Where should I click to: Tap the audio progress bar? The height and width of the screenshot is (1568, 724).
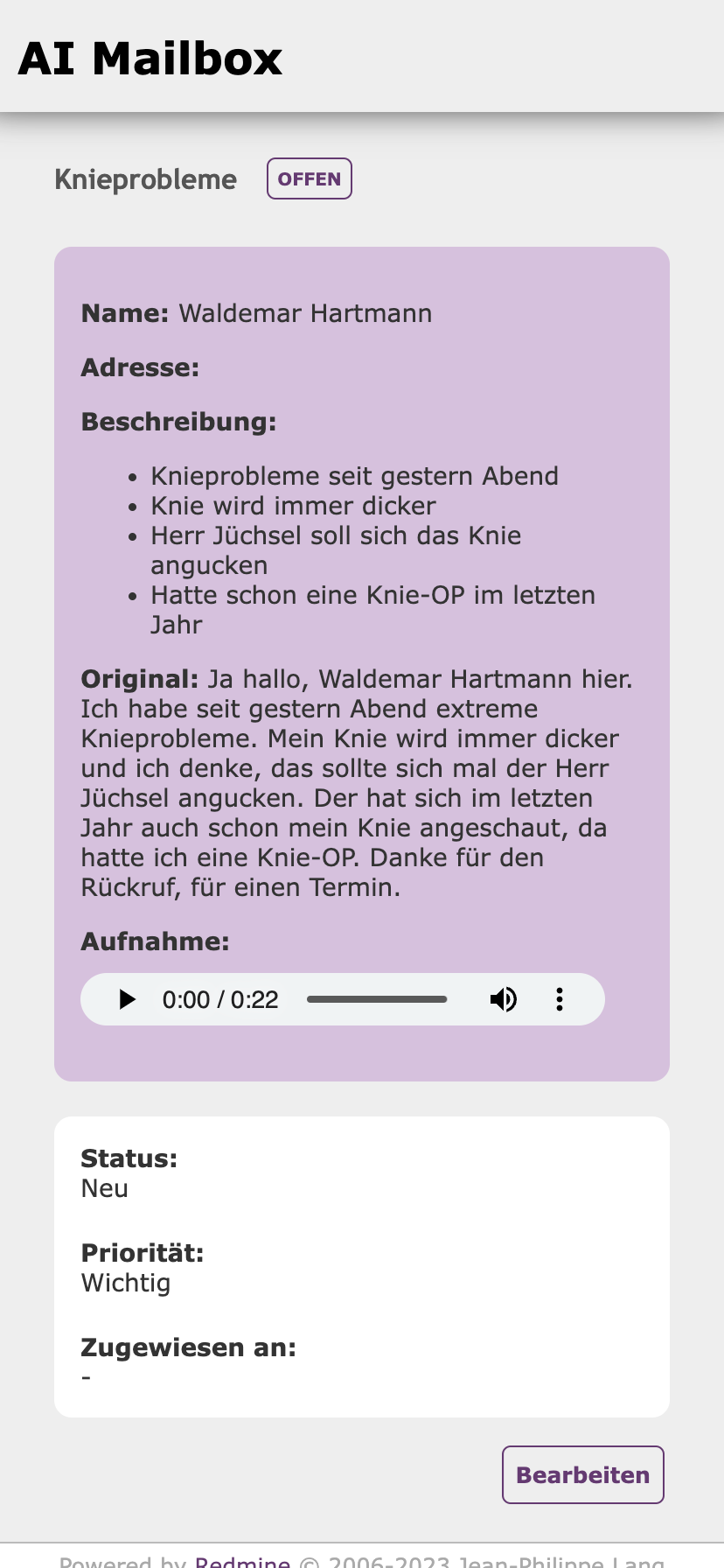click(x=376, y=999)
